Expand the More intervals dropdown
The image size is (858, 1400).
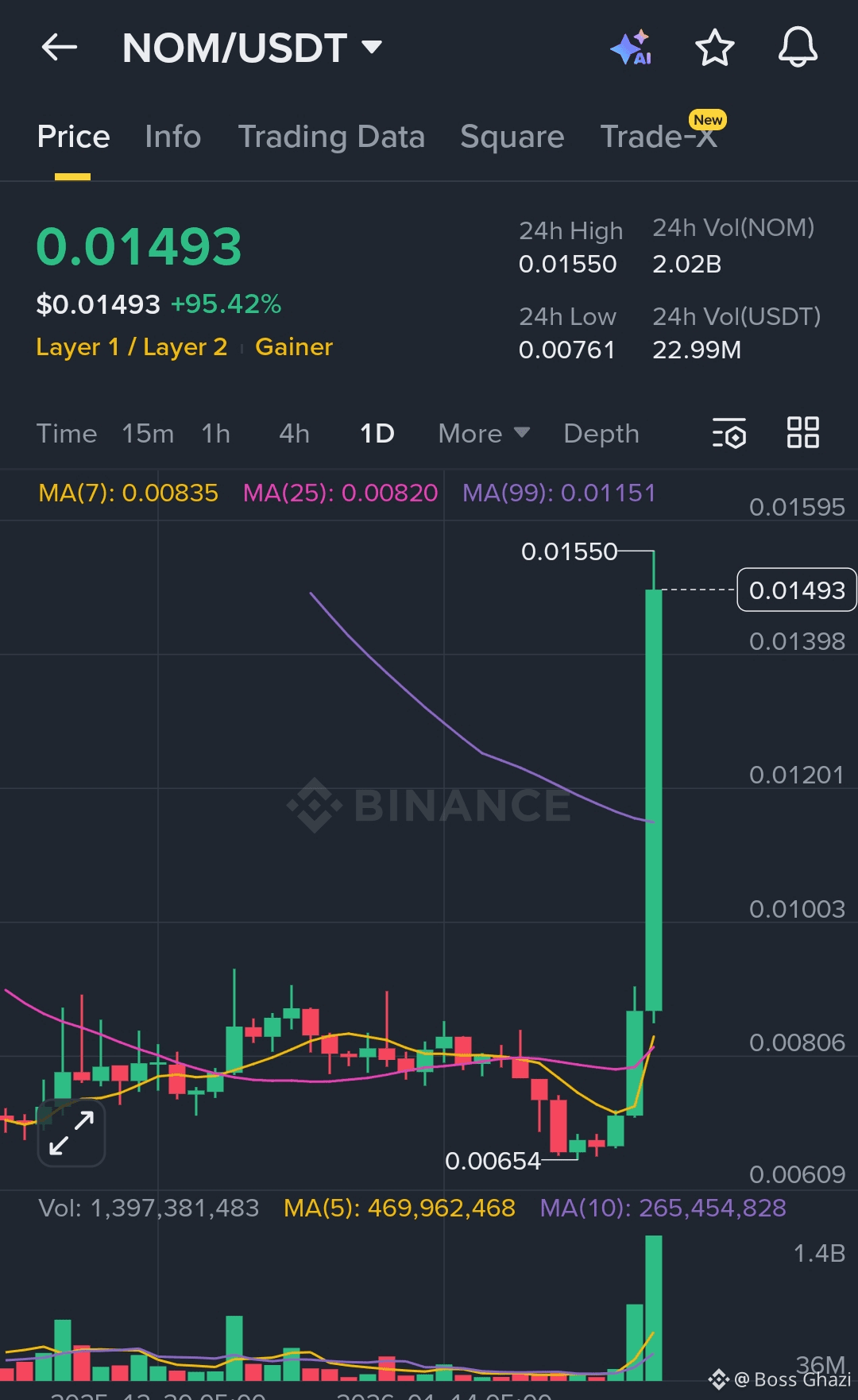pos(483,434)
